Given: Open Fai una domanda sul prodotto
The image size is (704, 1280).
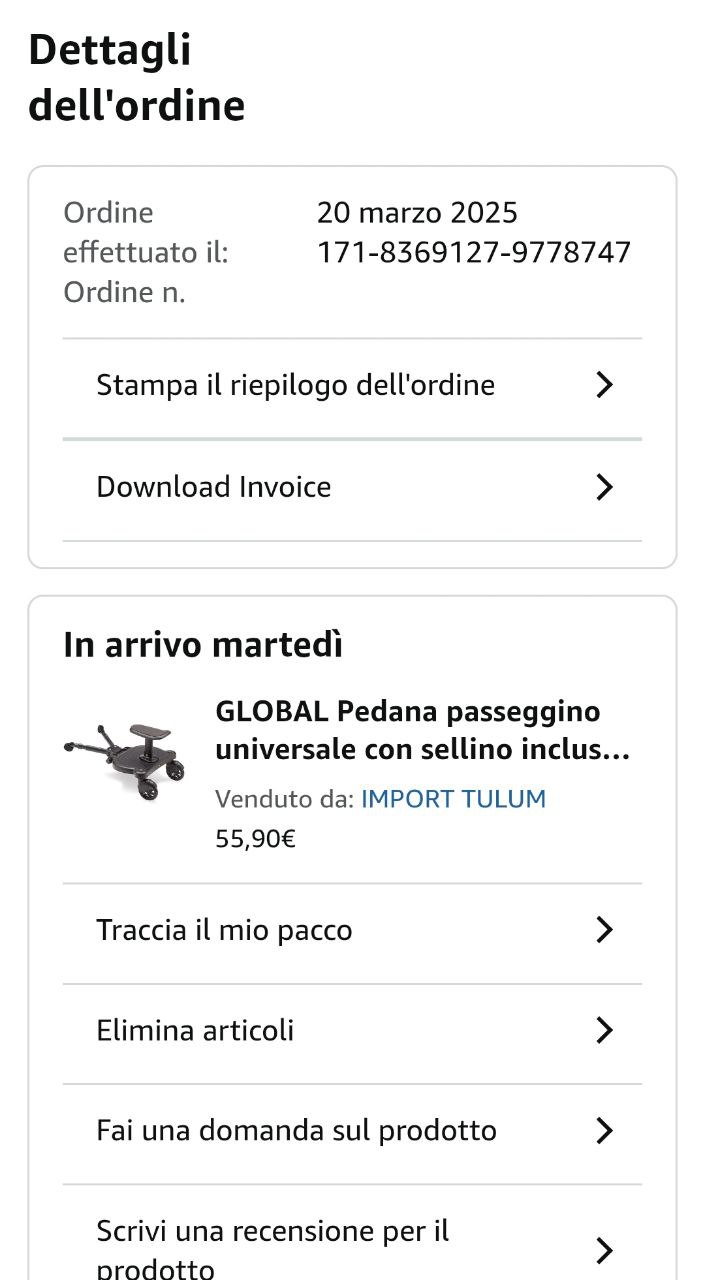Looking at the screenshot, I should pos(352,1131).
